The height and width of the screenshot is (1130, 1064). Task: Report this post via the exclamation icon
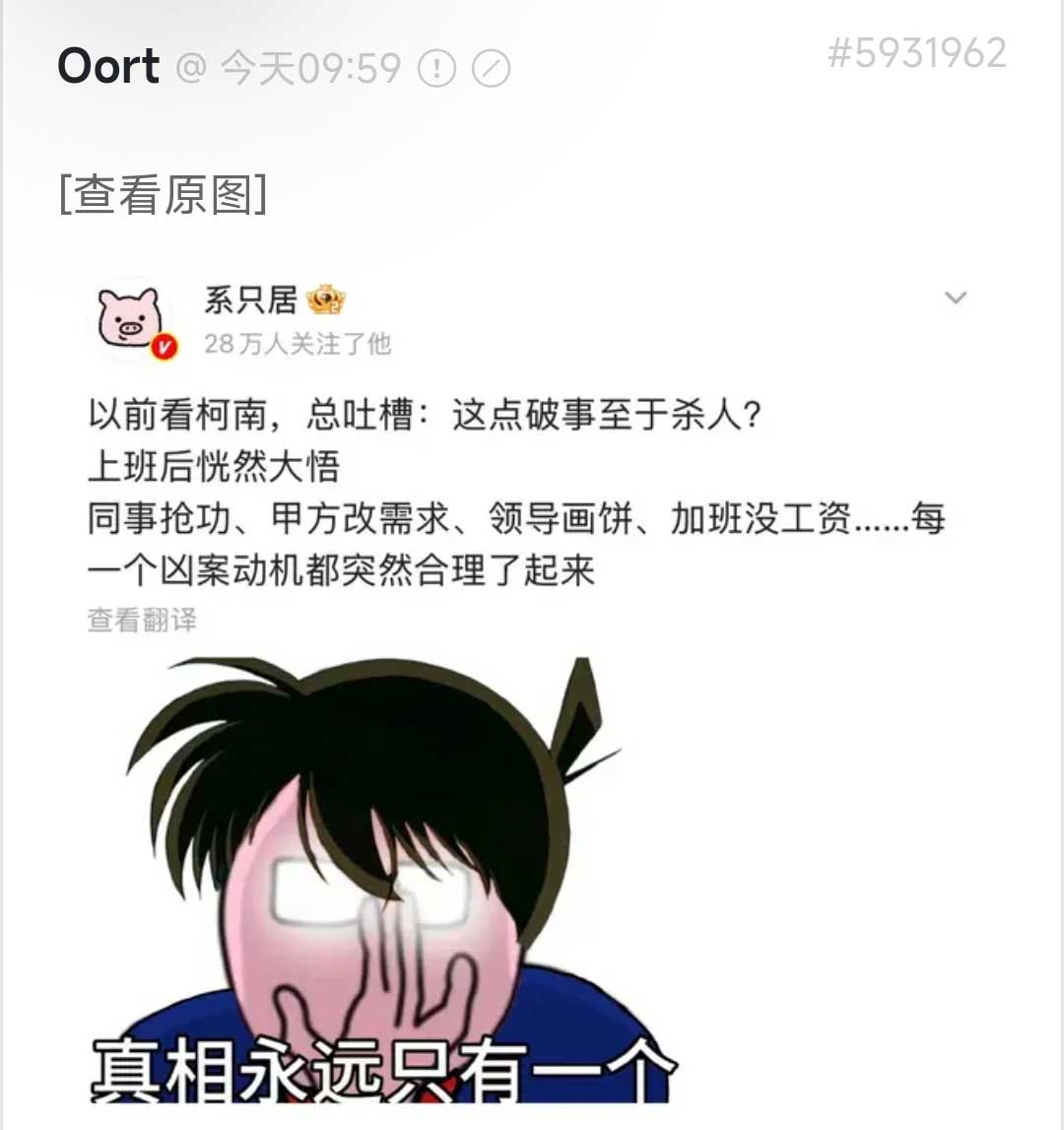[436, 69]
